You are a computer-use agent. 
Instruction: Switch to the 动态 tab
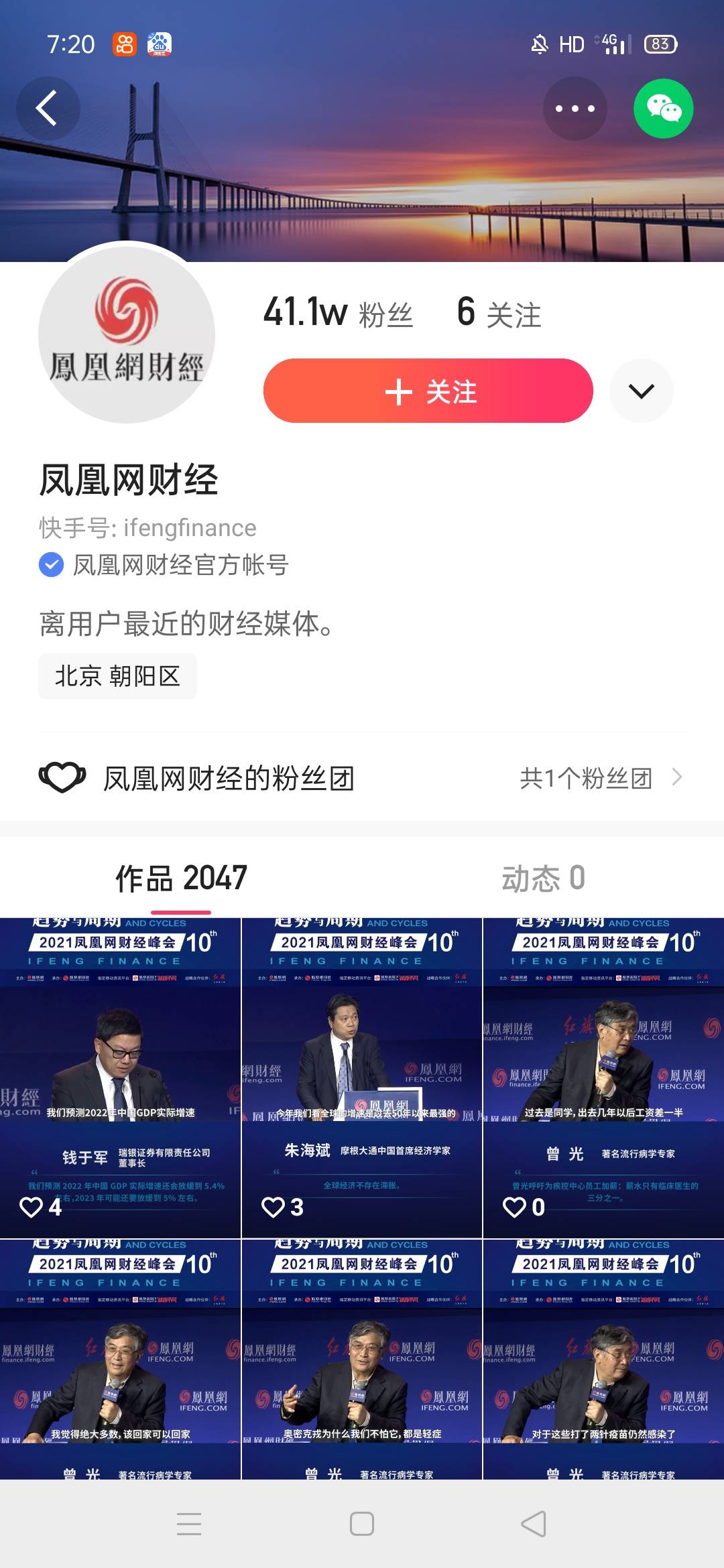click(544, 878)
